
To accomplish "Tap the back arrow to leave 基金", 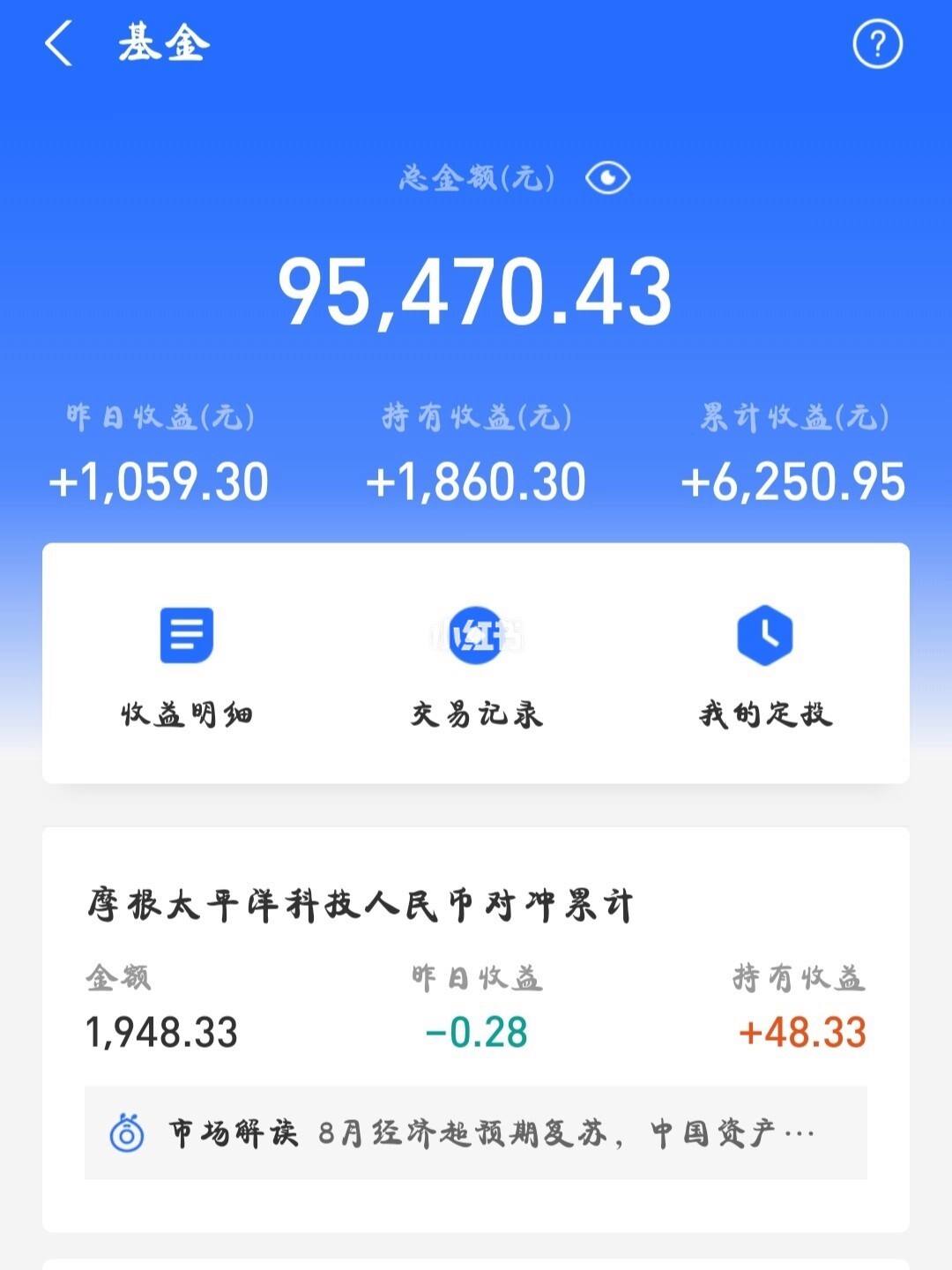I will coord(56,44).
